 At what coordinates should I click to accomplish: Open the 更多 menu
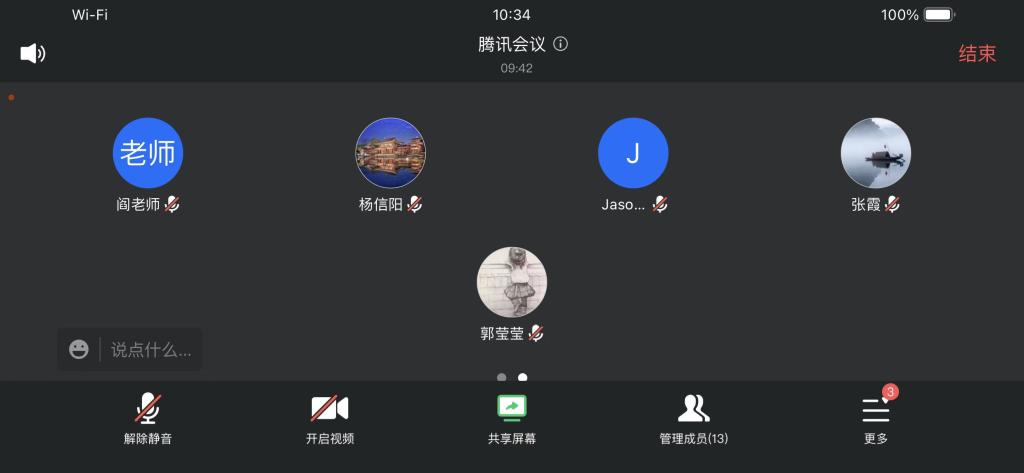click(876, 418)
